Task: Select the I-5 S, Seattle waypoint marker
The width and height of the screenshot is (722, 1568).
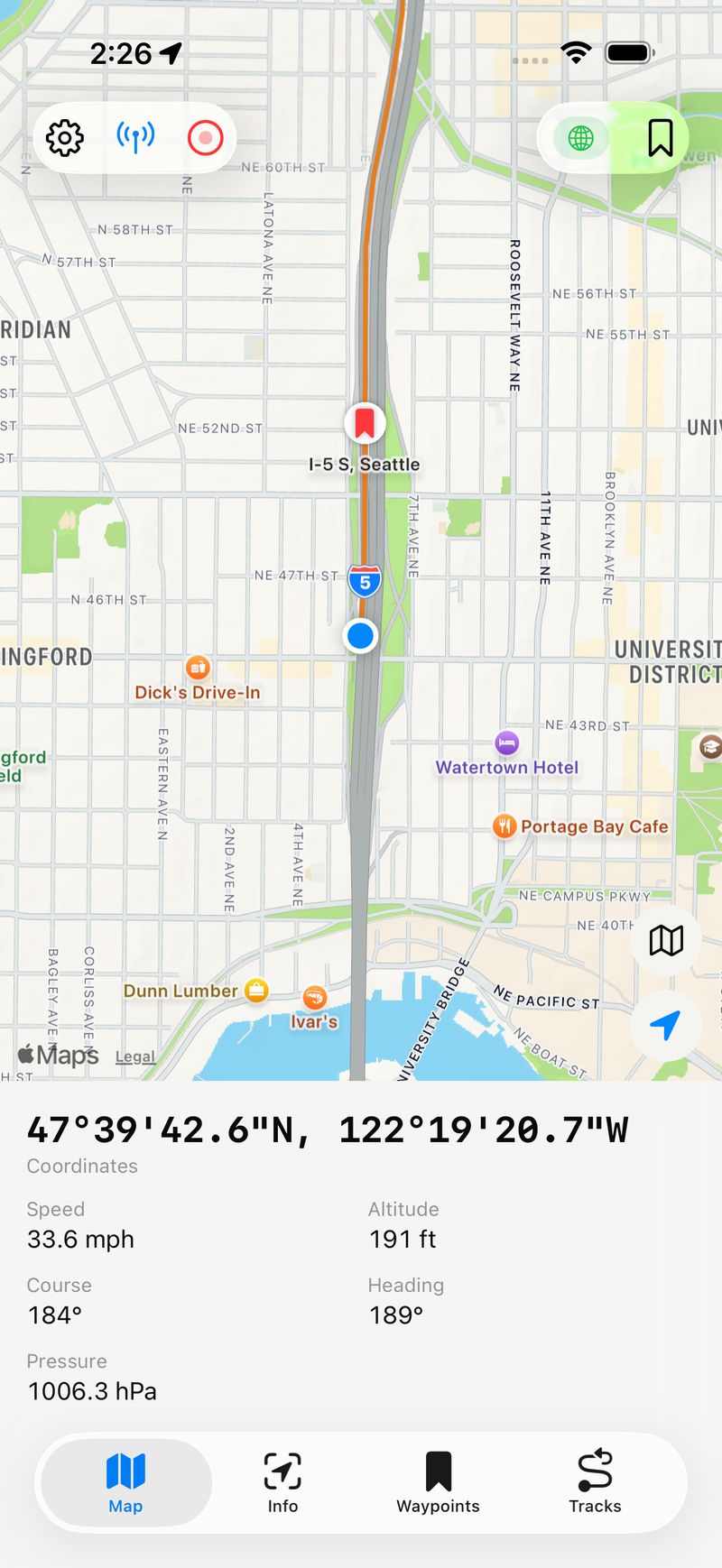Action: [364, 423]
